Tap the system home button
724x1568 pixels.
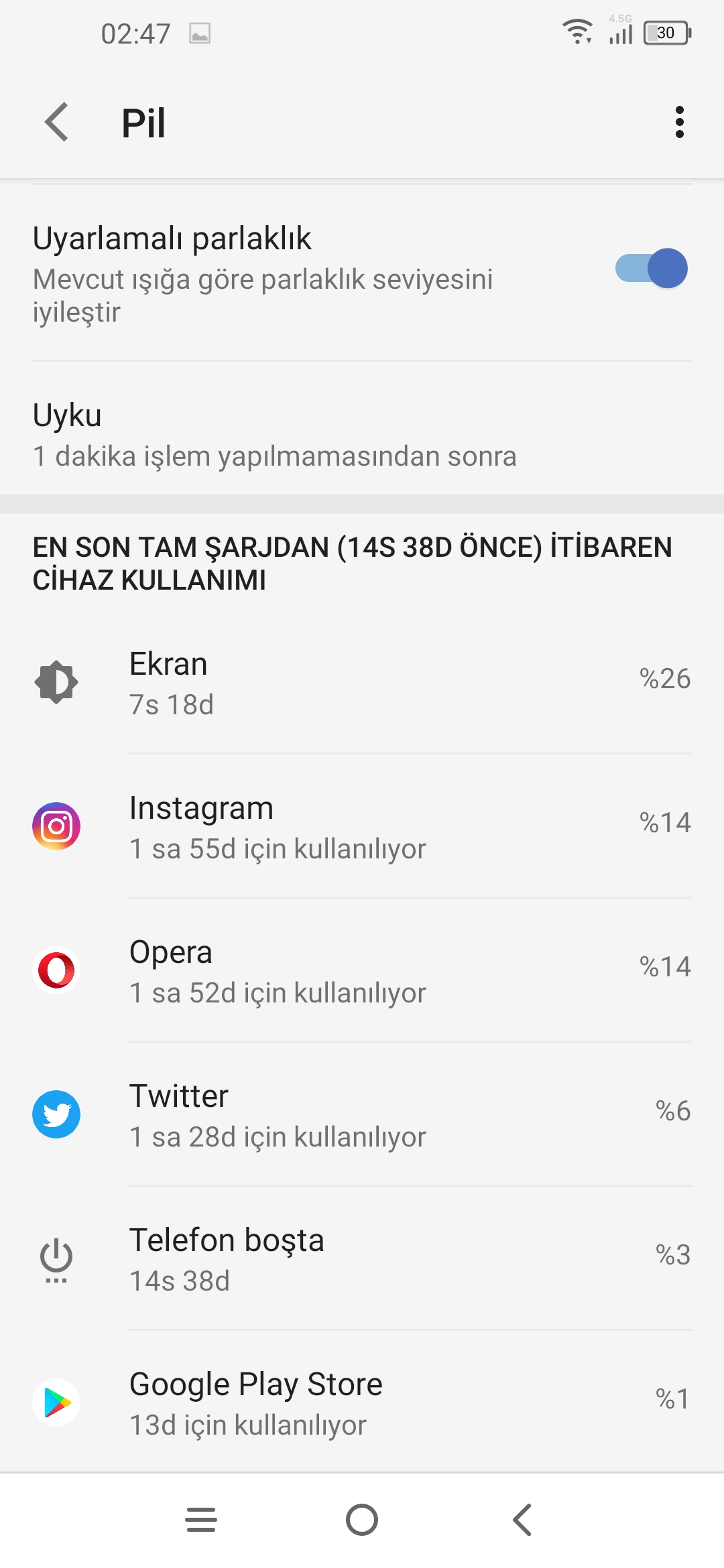pos(362,1520)
